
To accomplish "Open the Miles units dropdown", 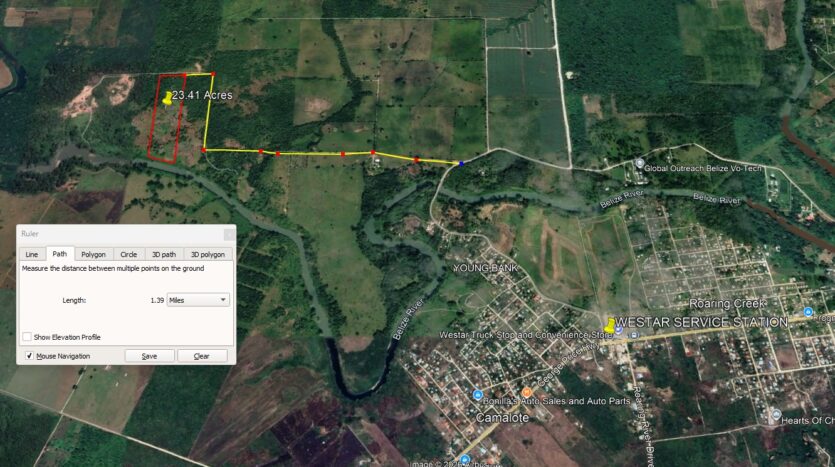I will (x=198, y=300).
